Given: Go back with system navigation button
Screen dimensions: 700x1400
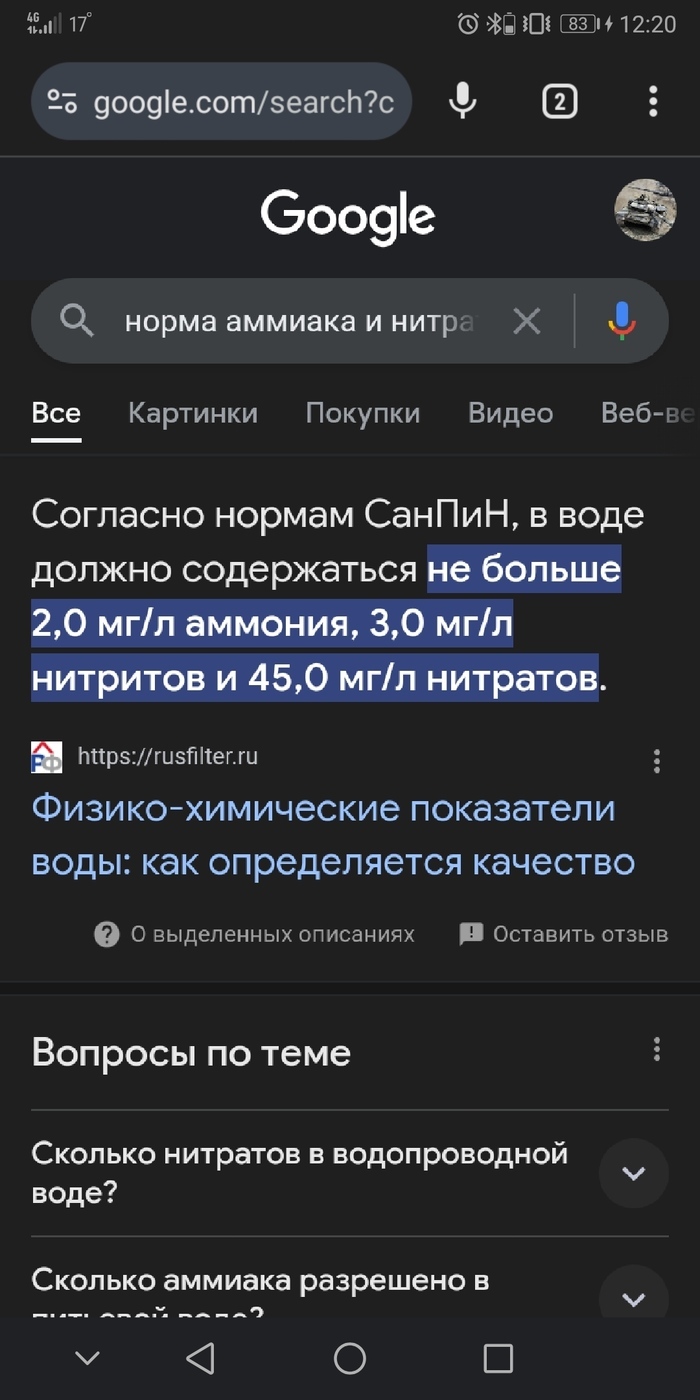Looking at the screenshot, I should pyautogui.click(x=200, y=1358).
